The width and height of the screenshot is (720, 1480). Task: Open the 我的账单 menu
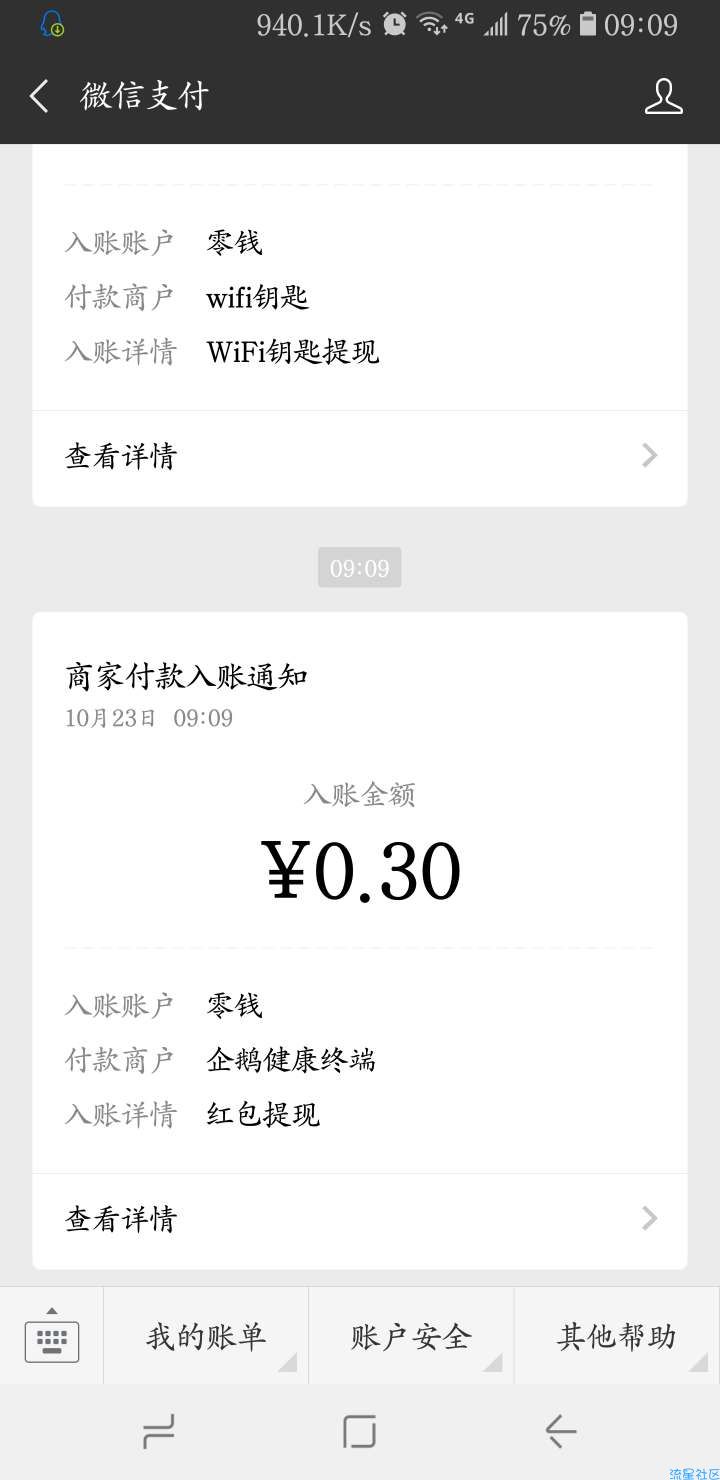pyautogui.click(x=206, y=1336)
